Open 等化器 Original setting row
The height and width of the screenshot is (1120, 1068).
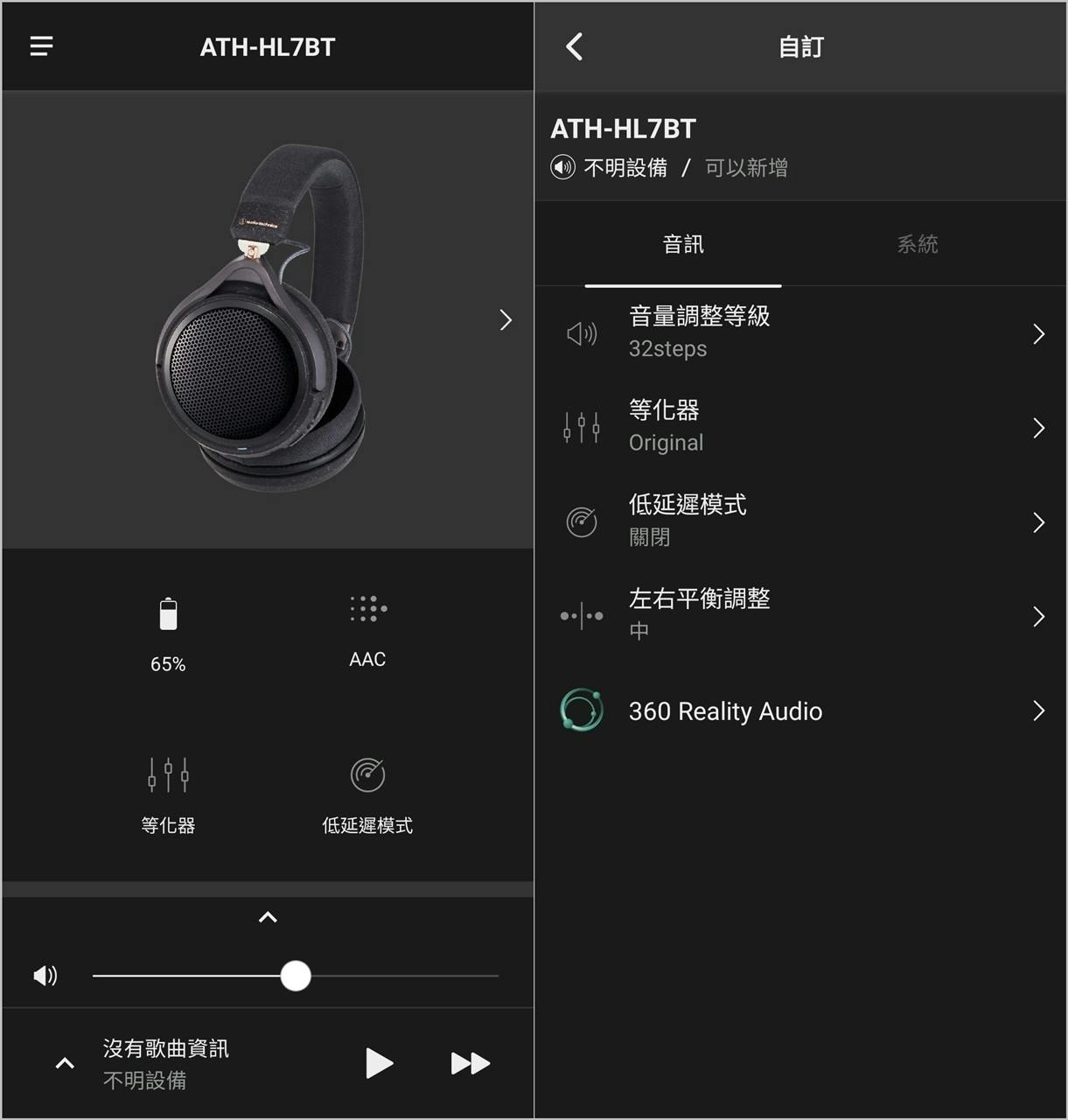tap(800, 427)
